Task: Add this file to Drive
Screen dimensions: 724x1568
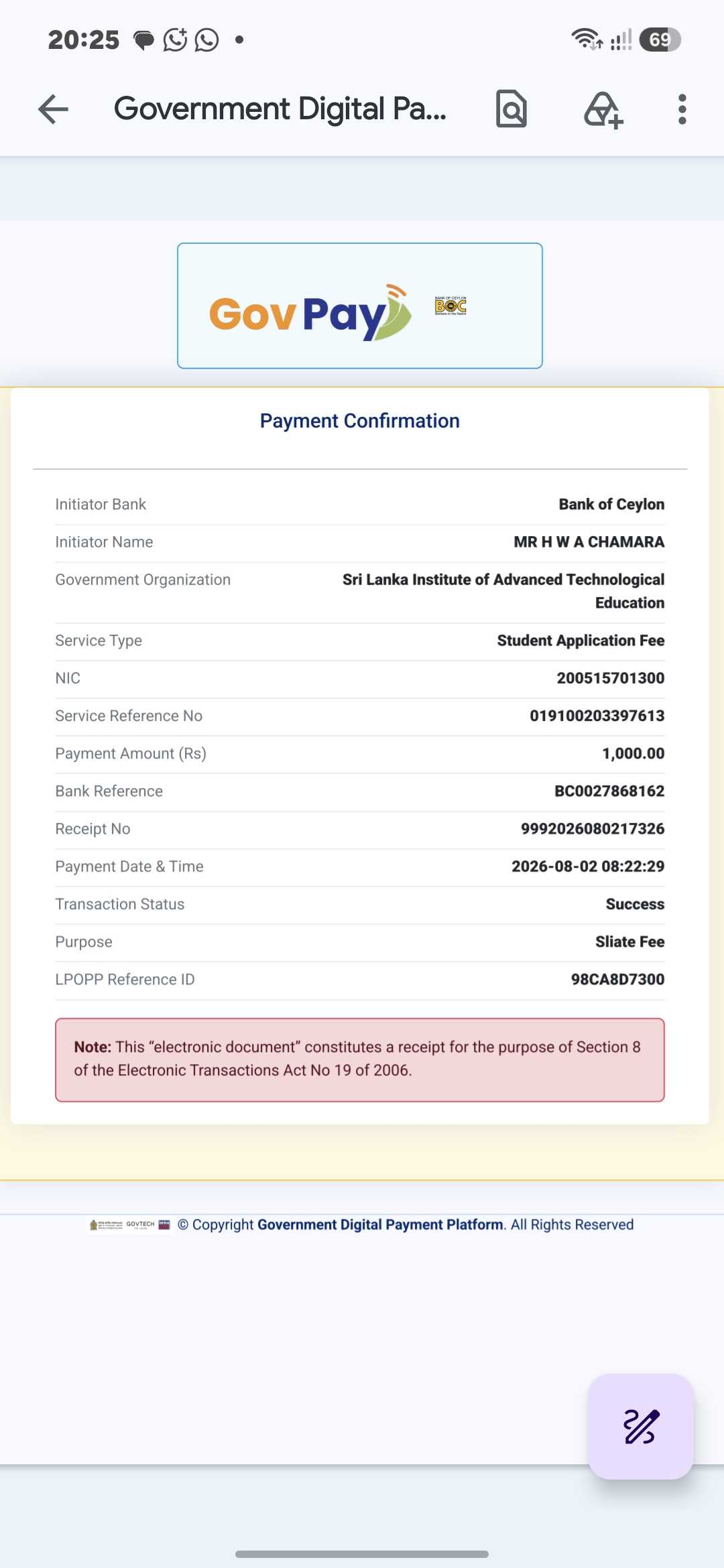Action: (x=603, y=109)
